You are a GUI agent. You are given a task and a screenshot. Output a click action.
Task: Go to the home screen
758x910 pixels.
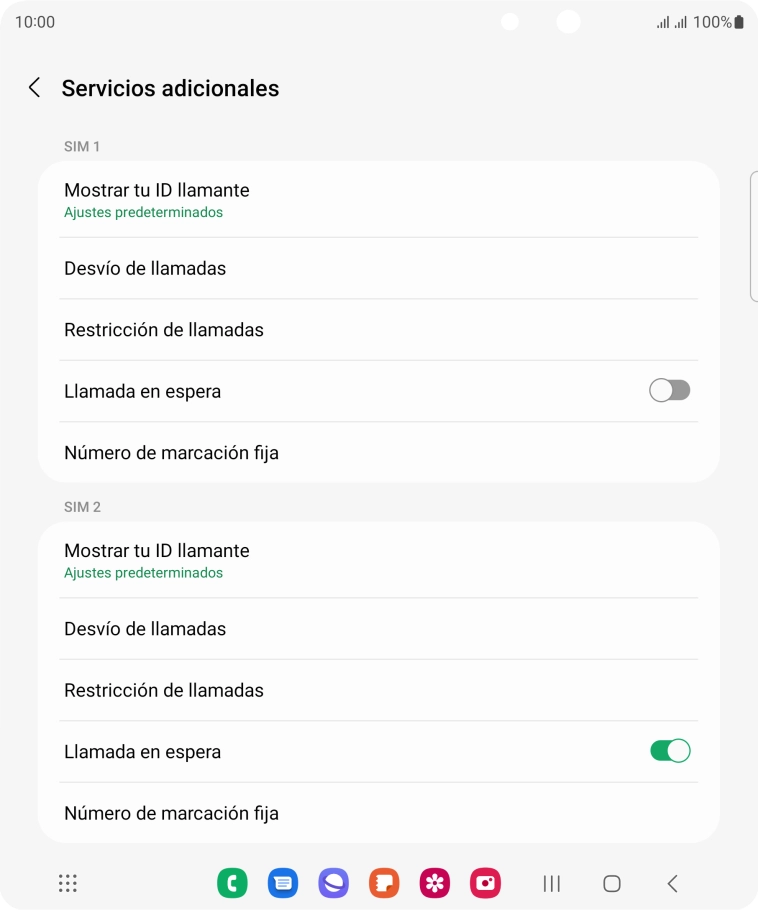point(610,883)
